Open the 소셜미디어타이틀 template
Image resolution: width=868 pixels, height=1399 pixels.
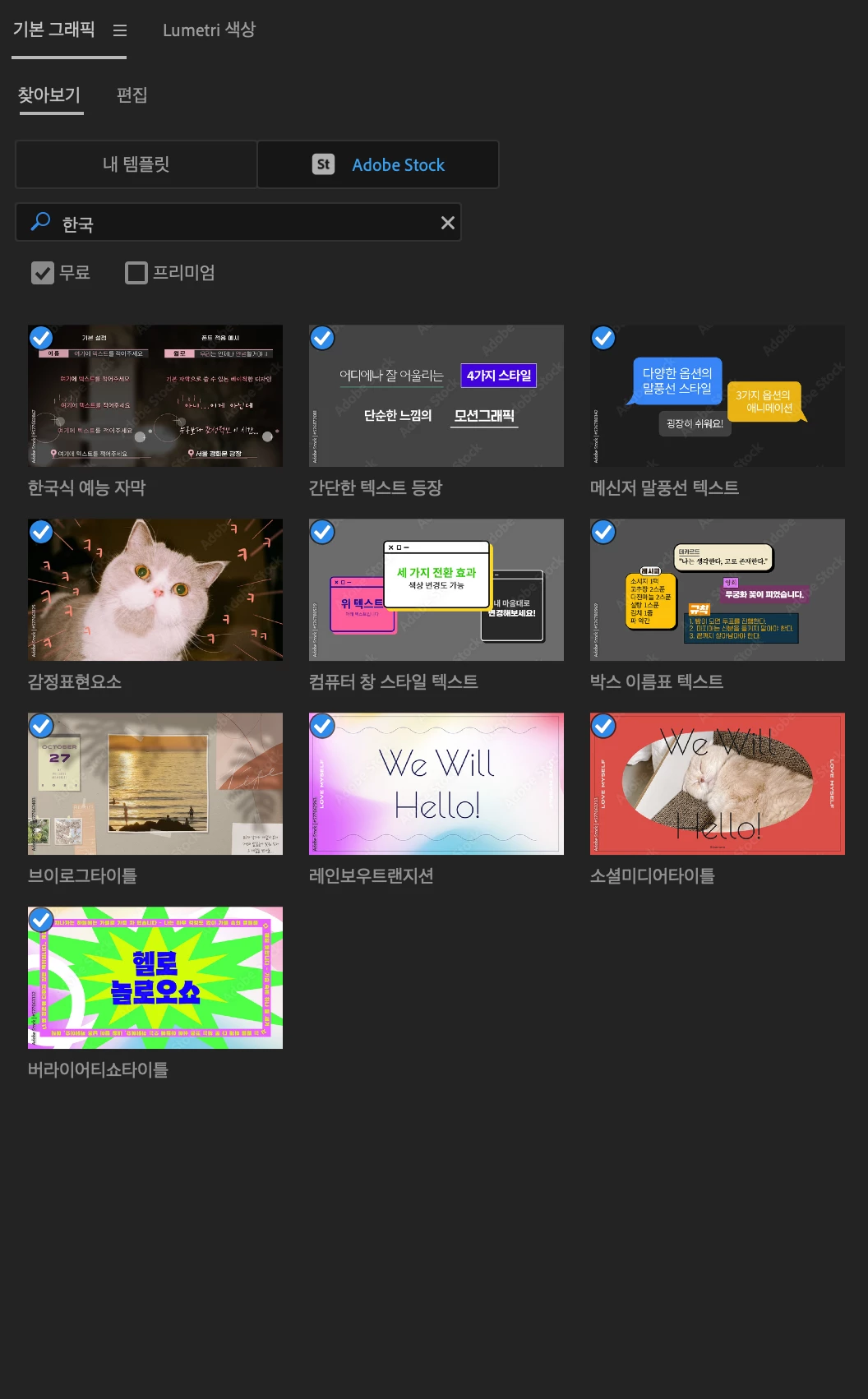pos(718,784)
